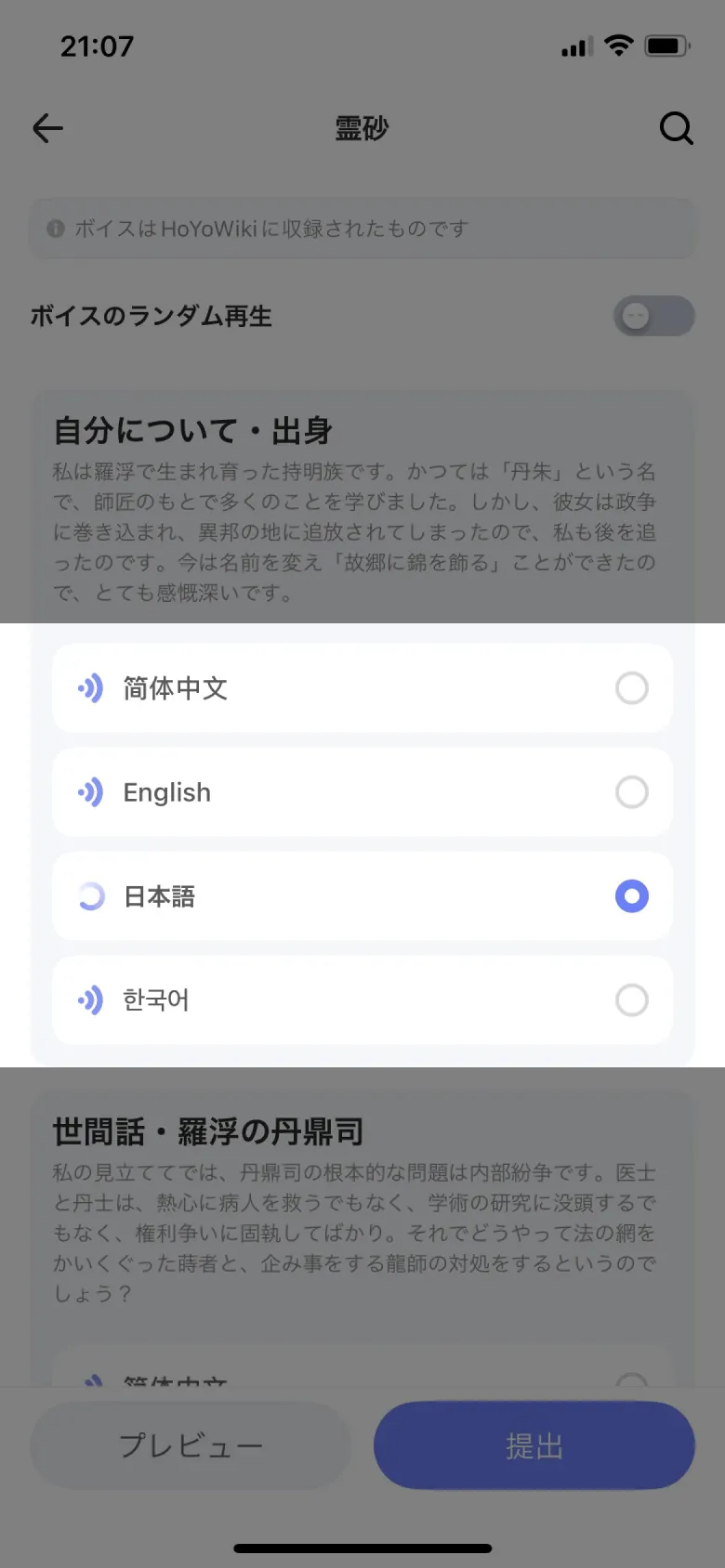Submit with the 提出 button
Viewport: 725px width, 1568px height.
tap(533, 1445)
